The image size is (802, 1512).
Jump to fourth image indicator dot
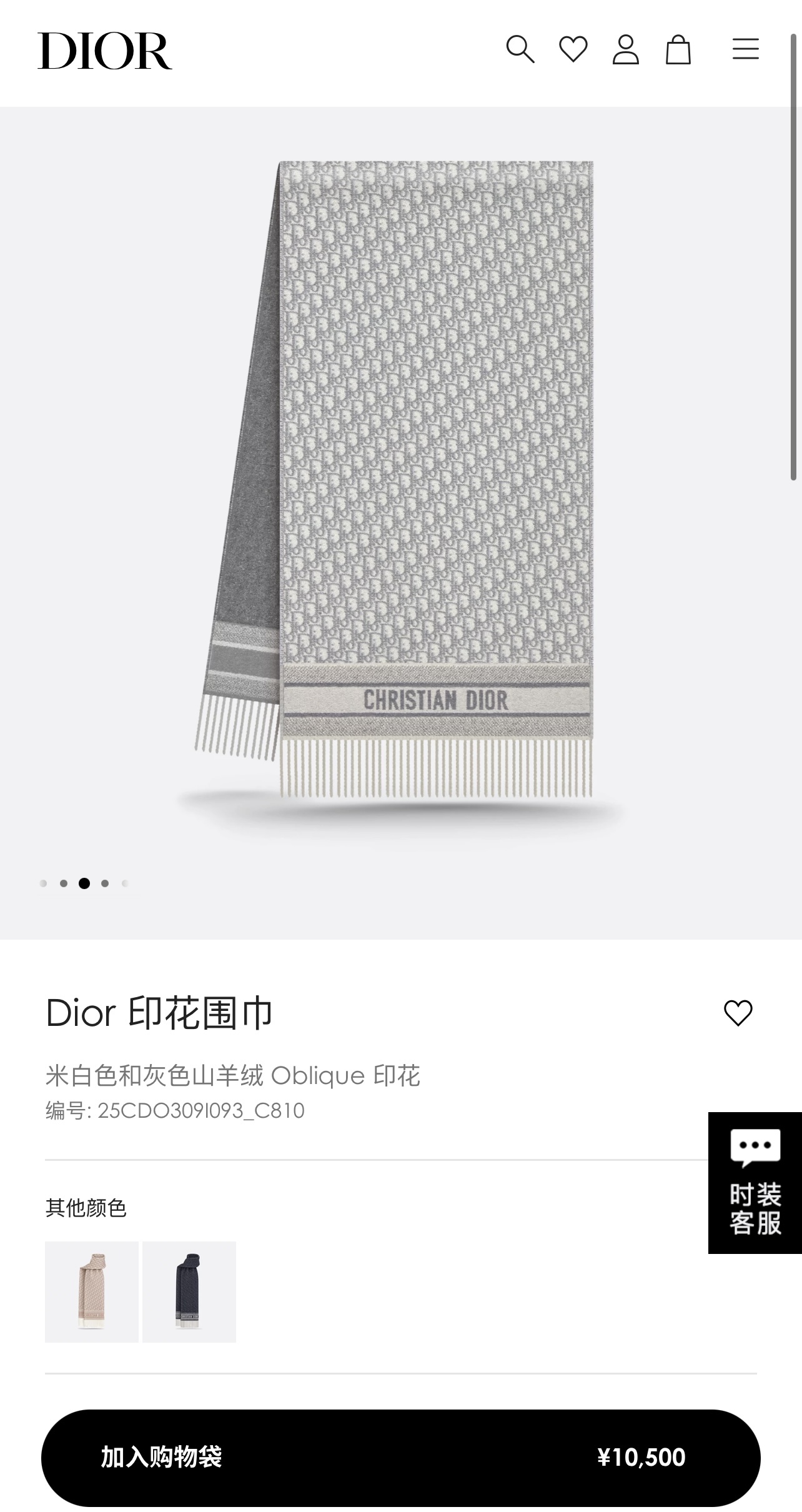[105, 883]
